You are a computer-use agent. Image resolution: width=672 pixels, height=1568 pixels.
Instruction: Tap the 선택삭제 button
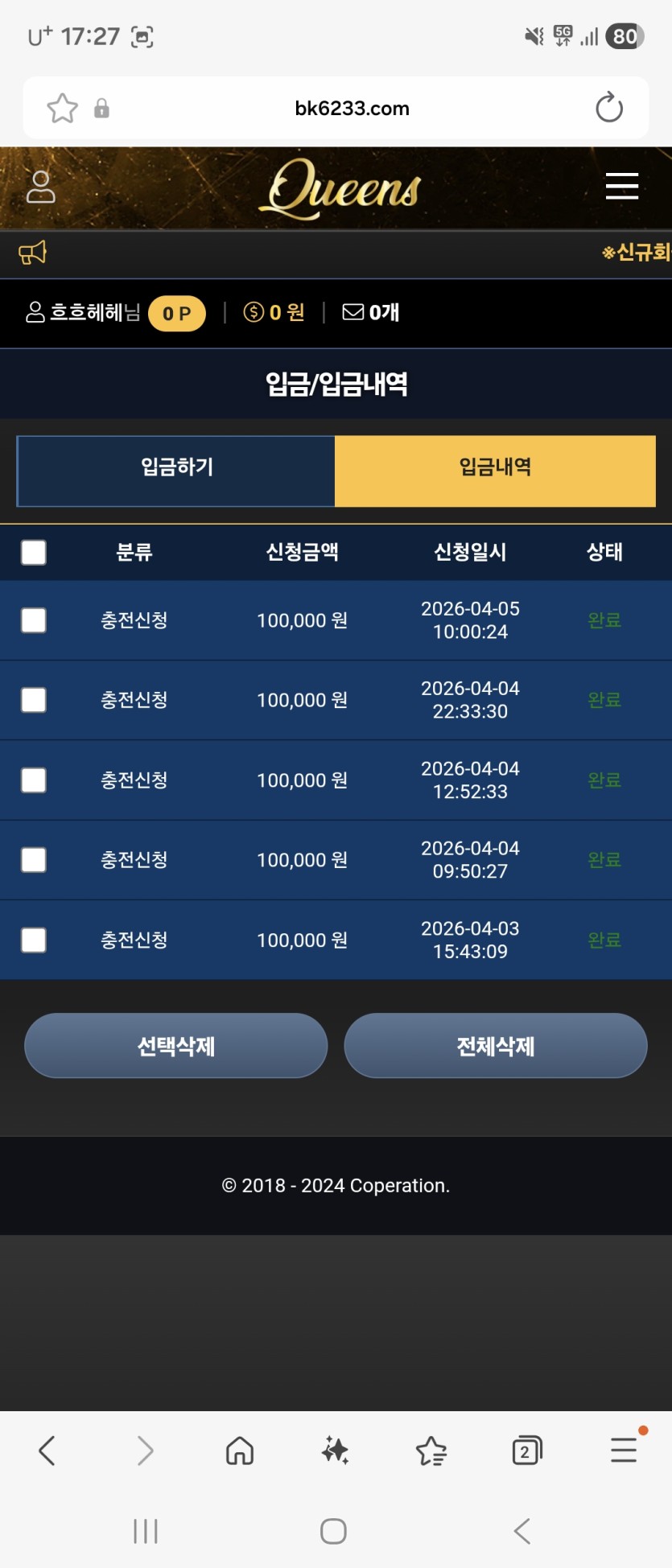[176, 1046]
